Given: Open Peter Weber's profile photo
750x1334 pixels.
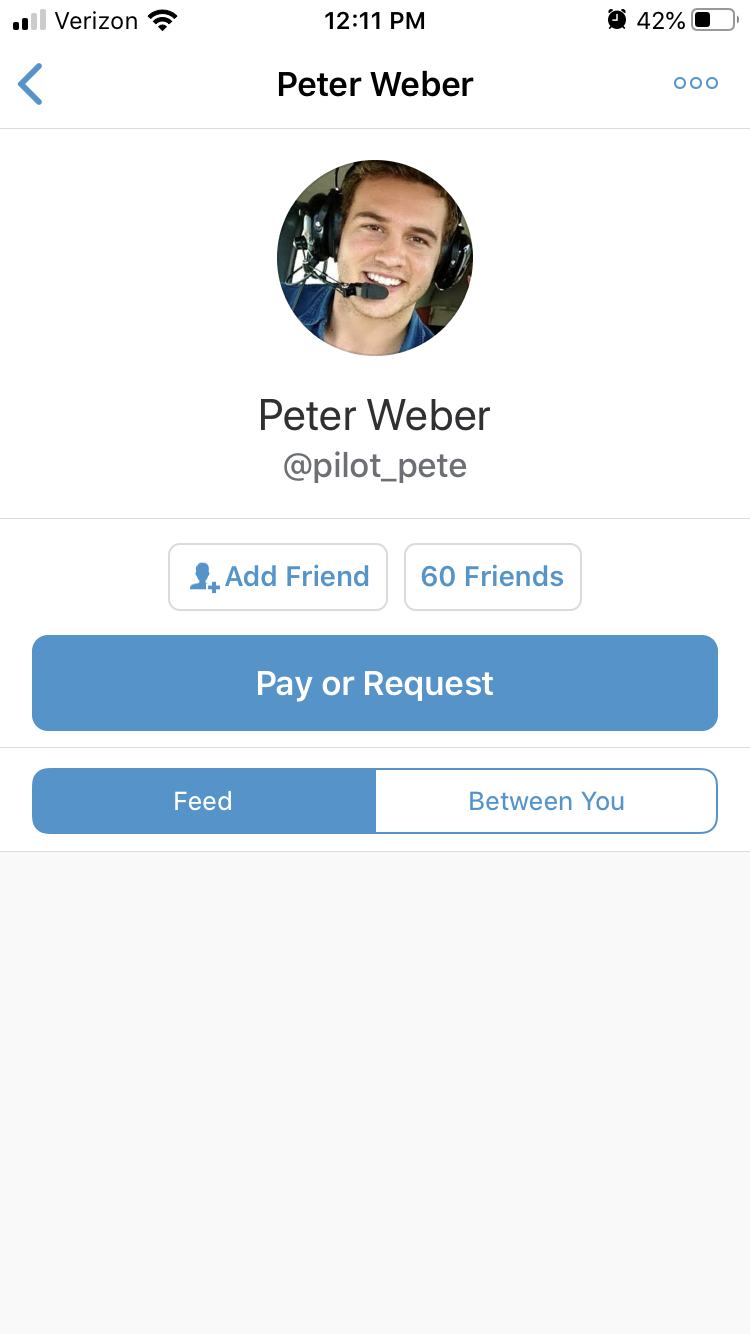Looking at the screenshot, I should coord(375,258).
